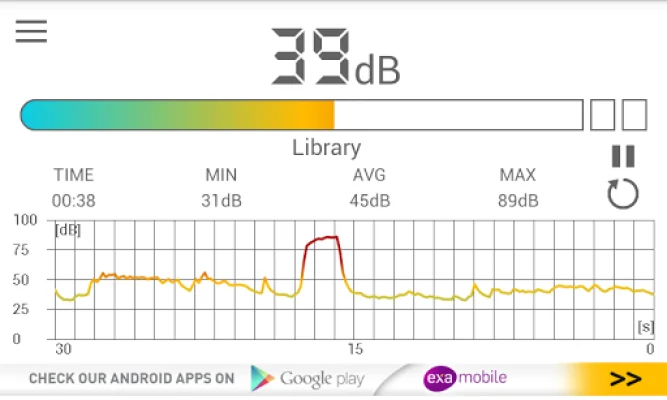667x400 pixels.
Task: Pause the sound measurement
Action: coord(623,156)
